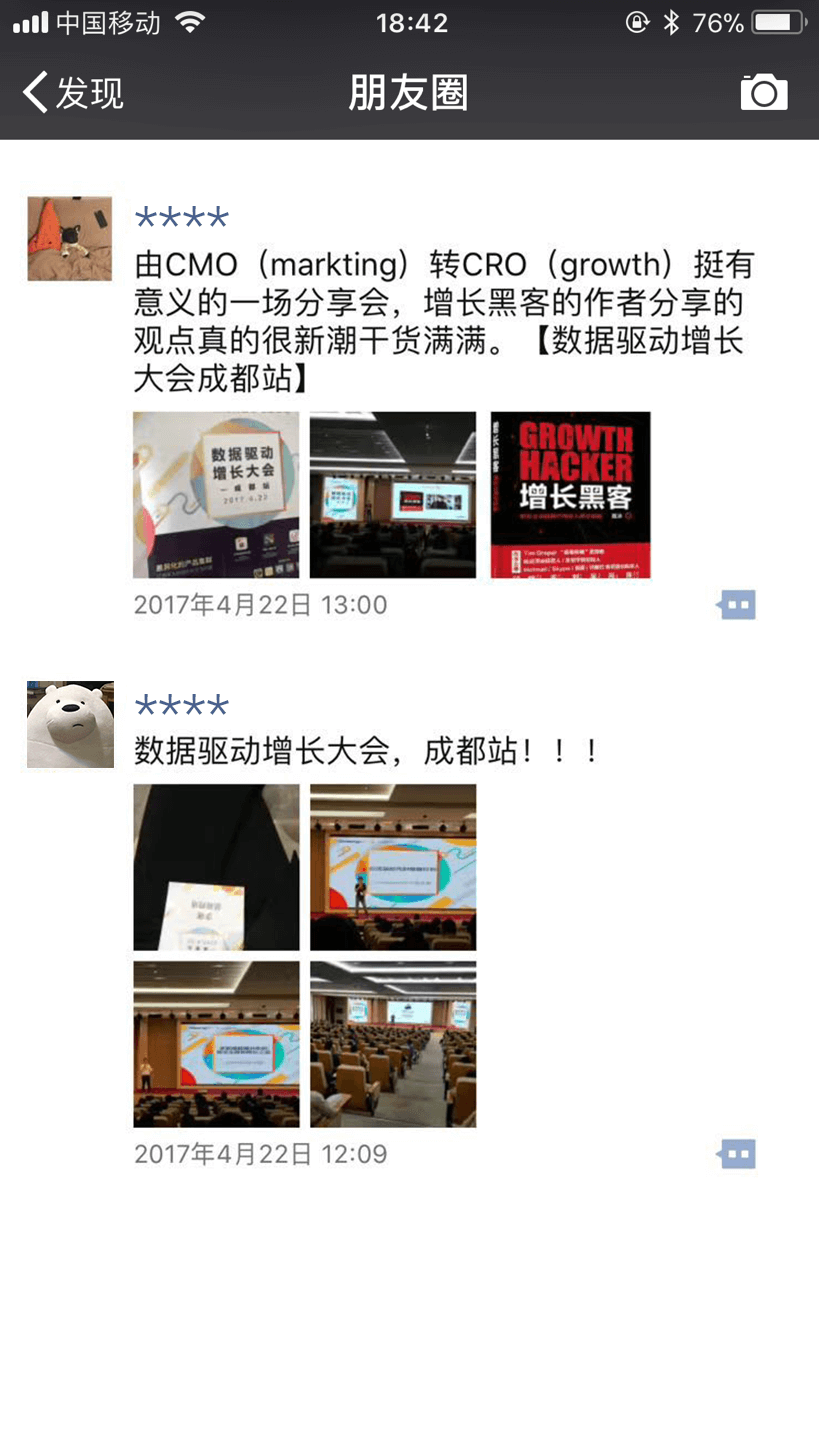View the audience seats photo in second post
Screen dimensions: 819x1455
[393, 1044]
